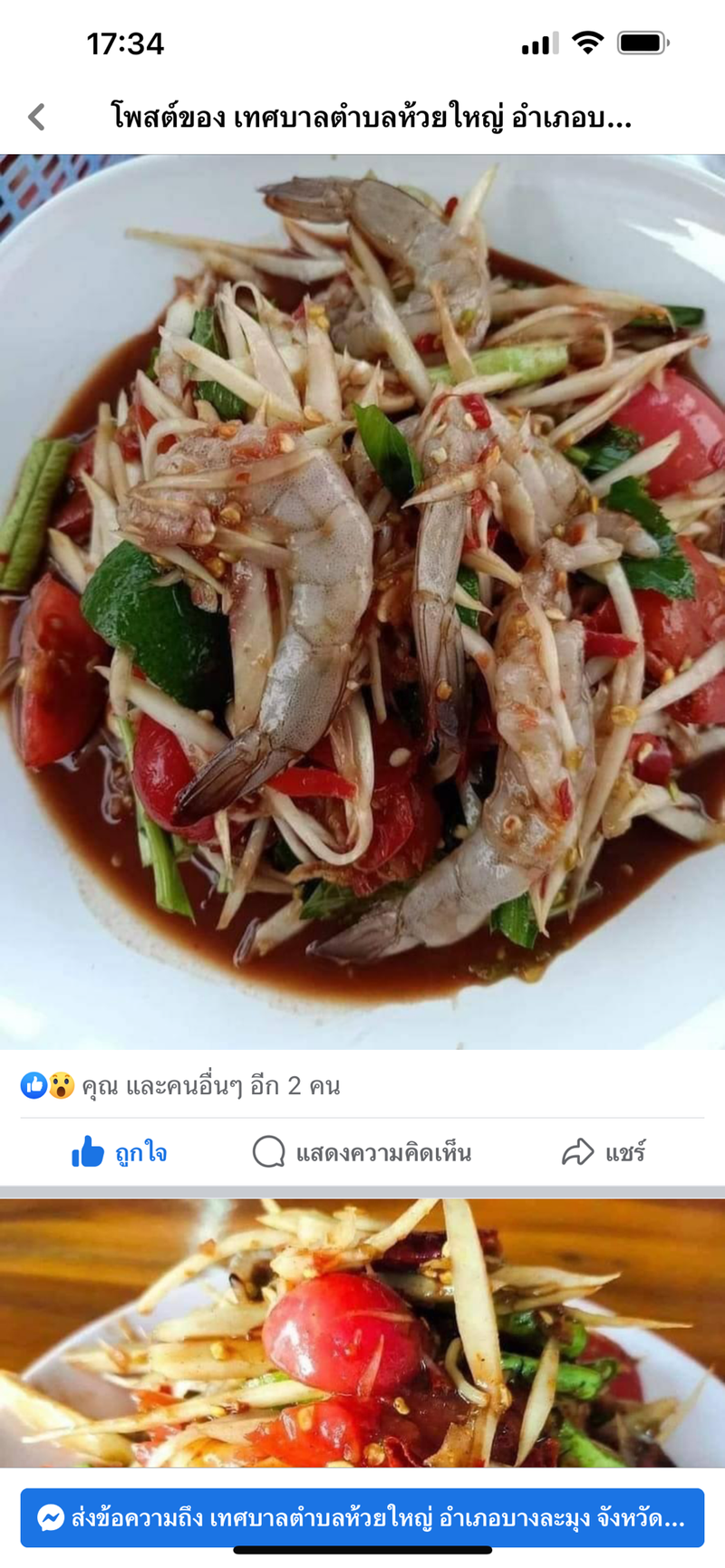Share the photo via แชร์
This screenshot has height=1568, width=725.
[604, 1152]
